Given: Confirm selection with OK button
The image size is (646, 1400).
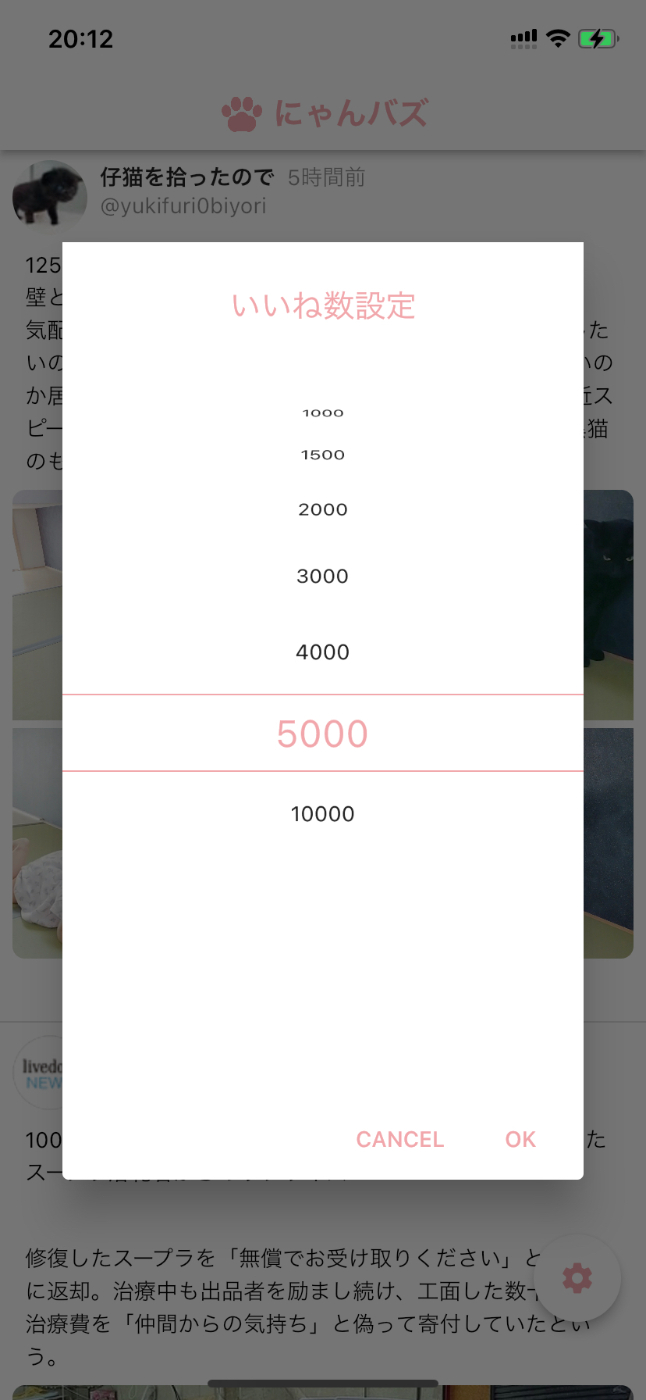Looking at the screenshot, I should (x=520, y=1139).
